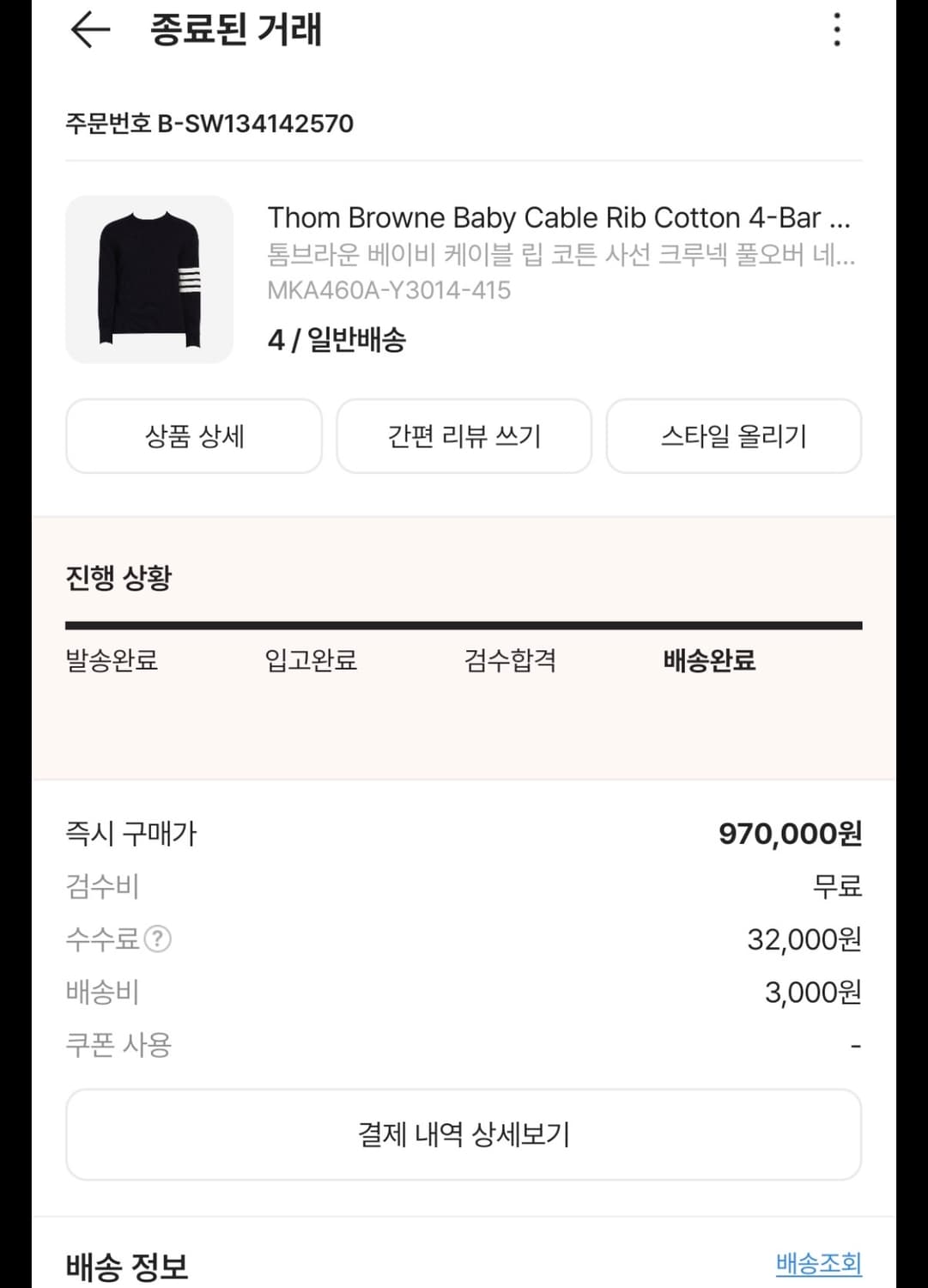Screen dimensions: 928x1288
Task: Tap 상품 상세 to view product details
Action: [x=195, y=436]
